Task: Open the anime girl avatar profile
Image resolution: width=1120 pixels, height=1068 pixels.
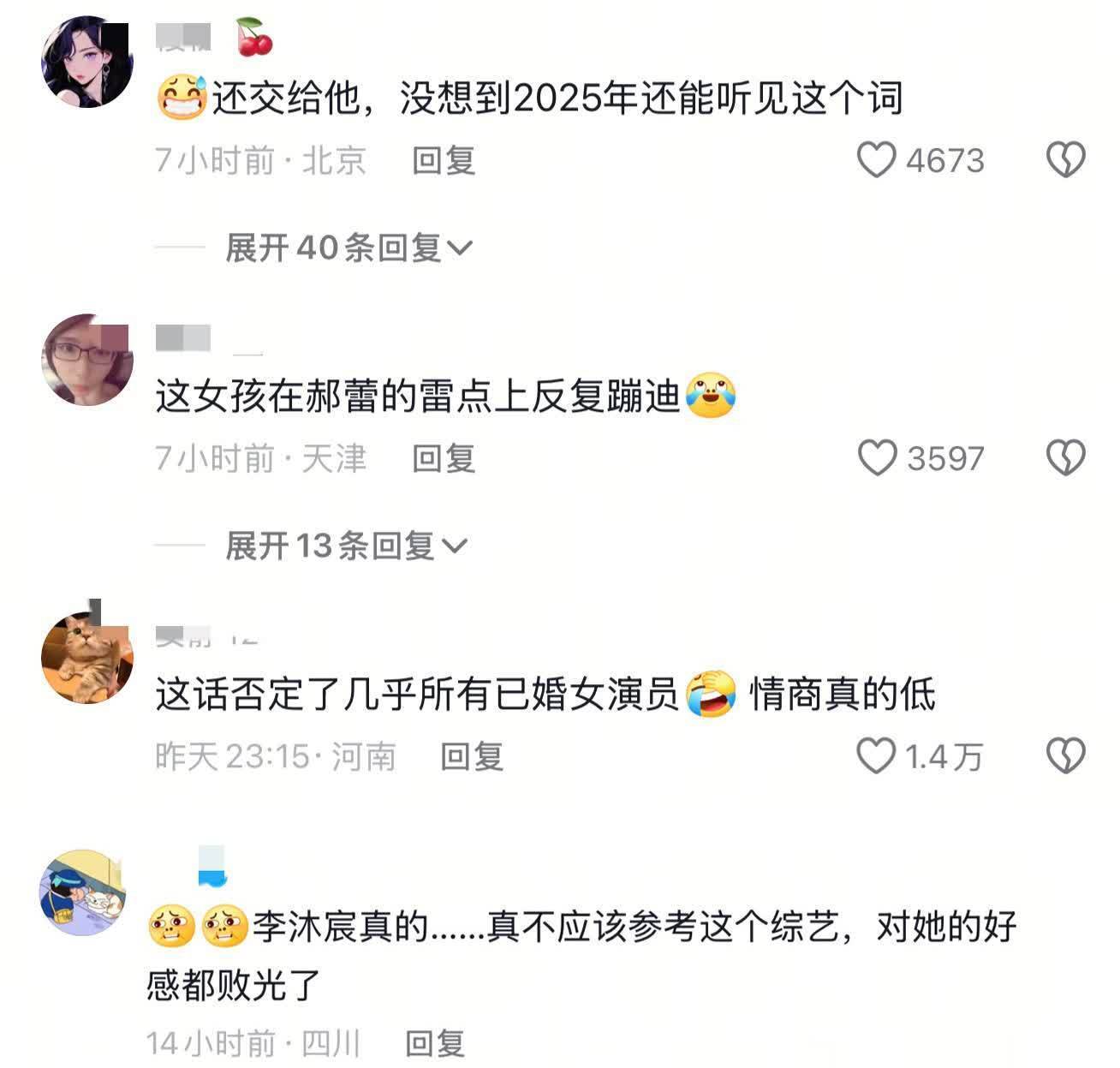Action: (x=87, y=62)
